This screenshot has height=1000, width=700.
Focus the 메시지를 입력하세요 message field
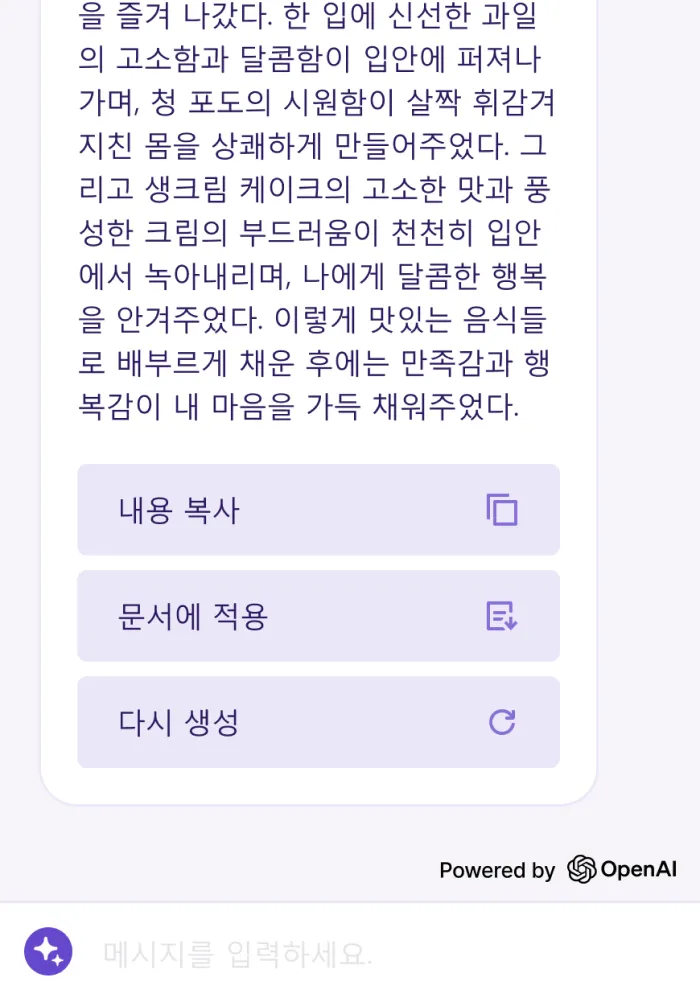pos(380,953)
